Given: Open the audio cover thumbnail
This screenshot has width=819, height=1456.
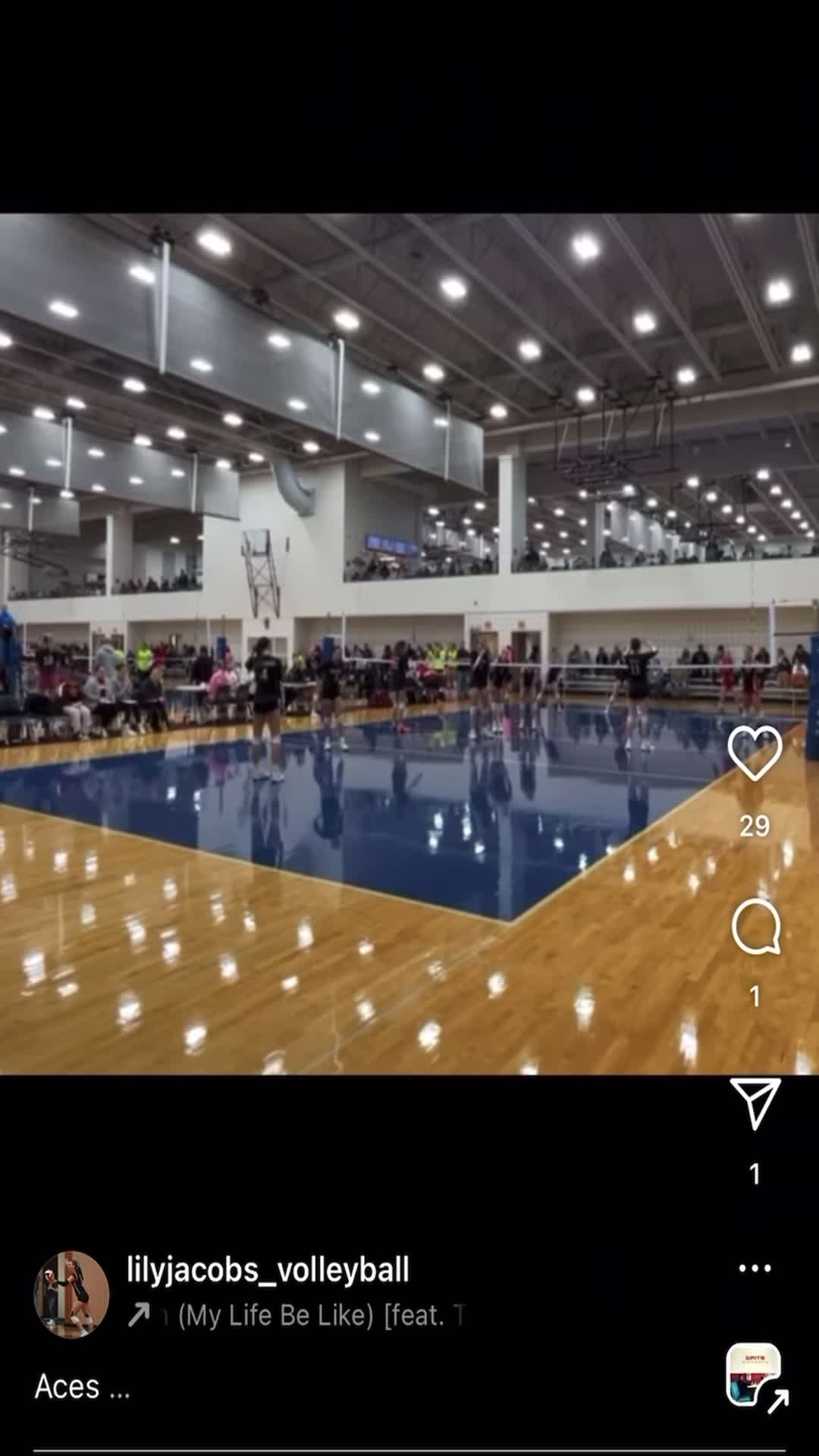Looking at the screenshot, I should point(753,1375).
